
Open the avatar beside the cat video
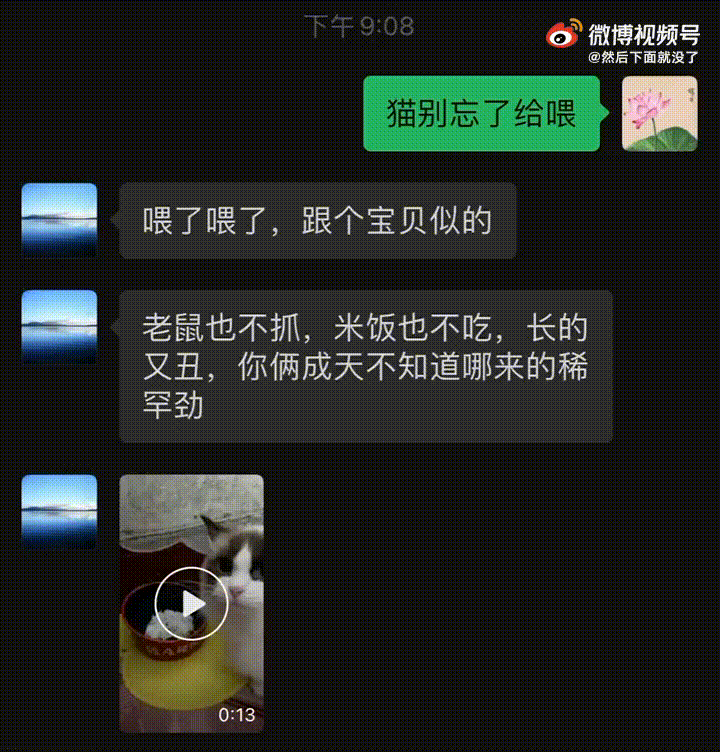[59, 512]
